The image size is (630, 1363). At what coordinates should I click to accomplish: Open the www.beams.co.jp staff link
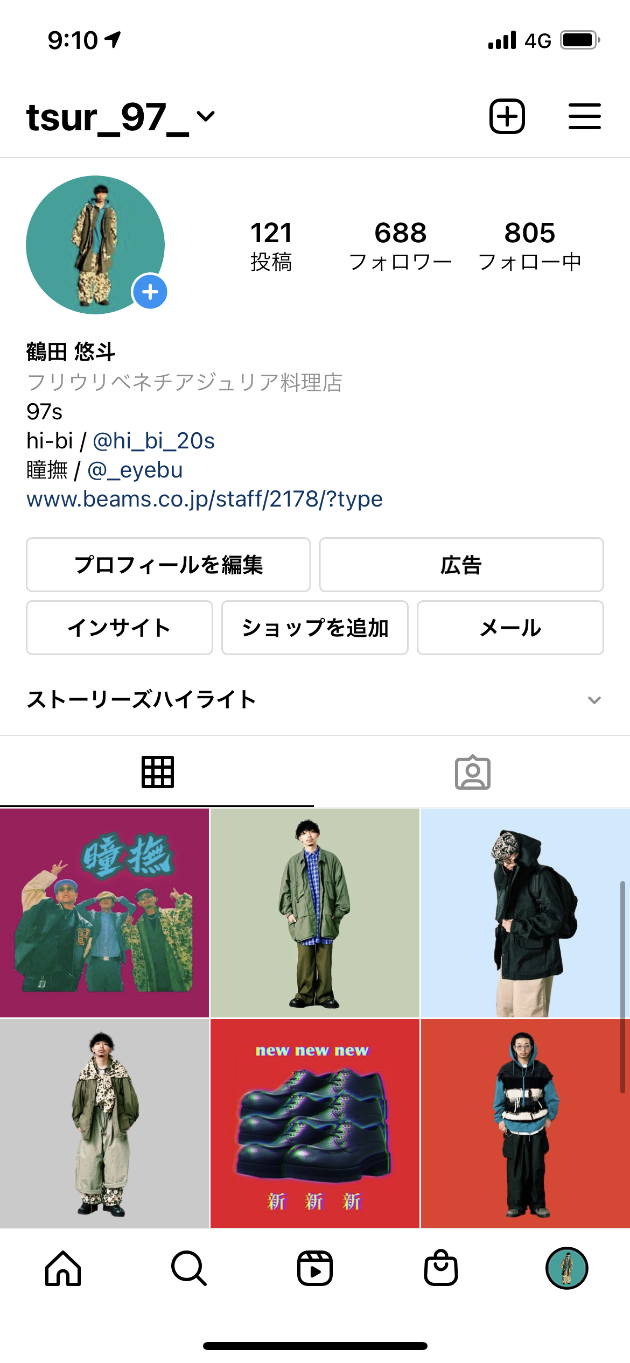(x=204, y=498)
